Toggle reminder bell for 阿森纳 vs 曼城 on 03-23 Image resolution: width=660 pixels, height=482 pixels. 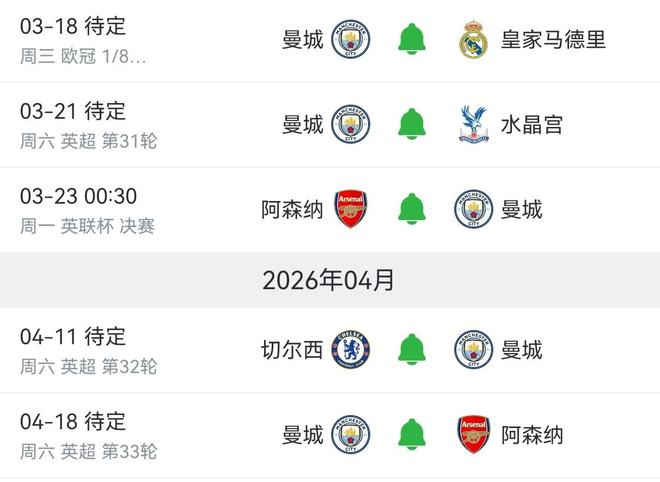[x=412, y=209]
